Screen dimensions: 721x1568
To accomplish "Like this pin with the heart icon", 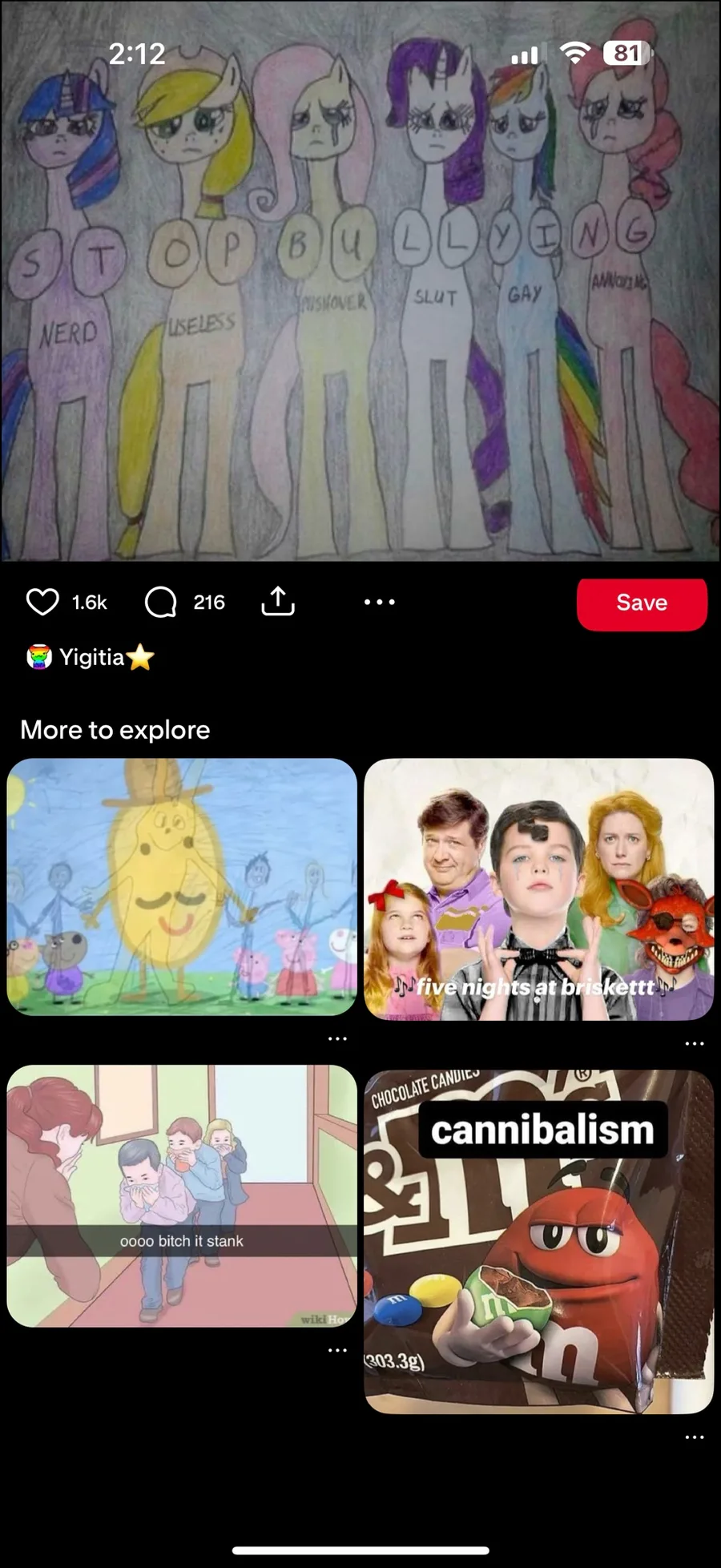I will (x=42, y=602).
